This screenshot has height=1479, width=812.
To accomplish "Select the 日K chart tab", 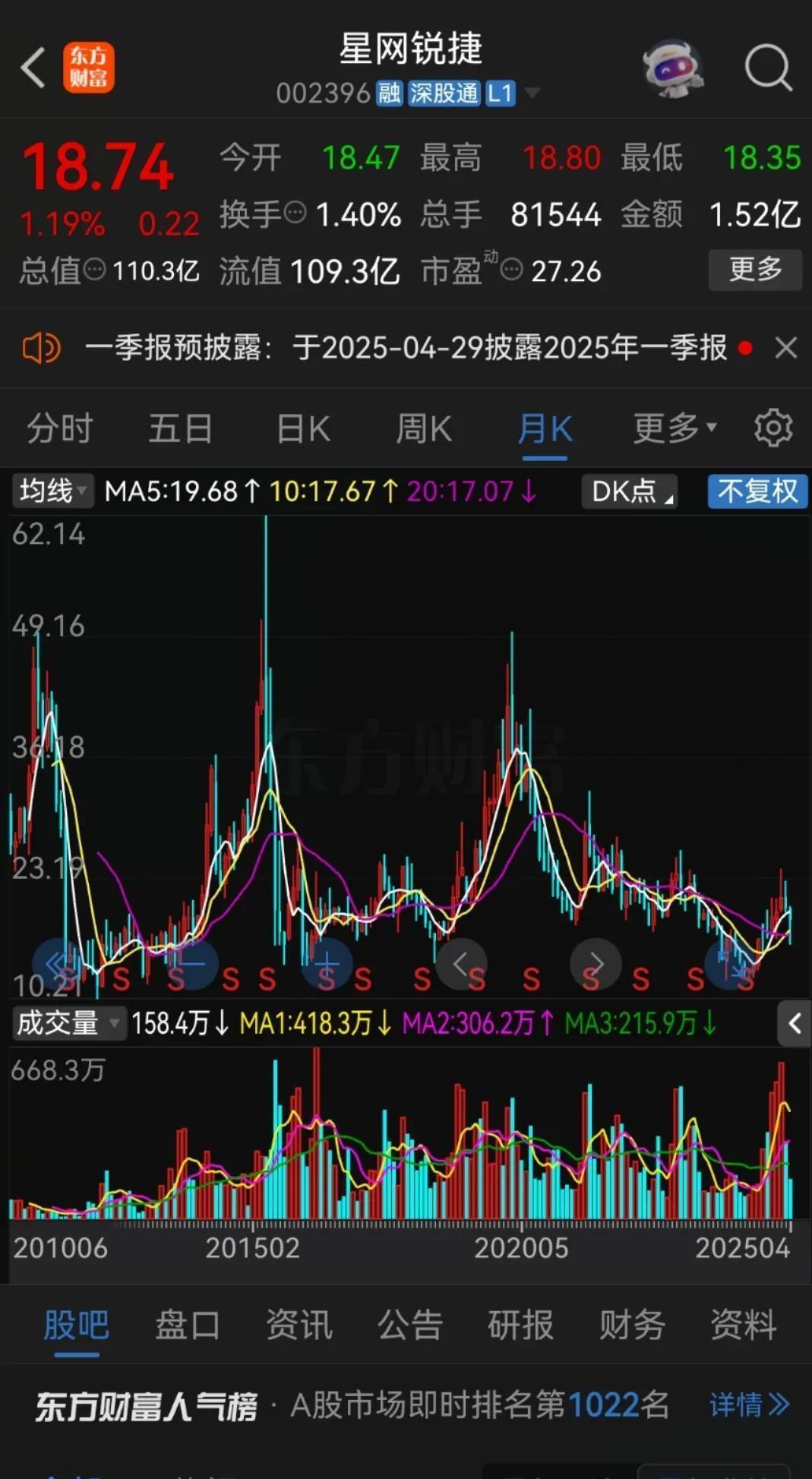I will (x=303, y=428).
